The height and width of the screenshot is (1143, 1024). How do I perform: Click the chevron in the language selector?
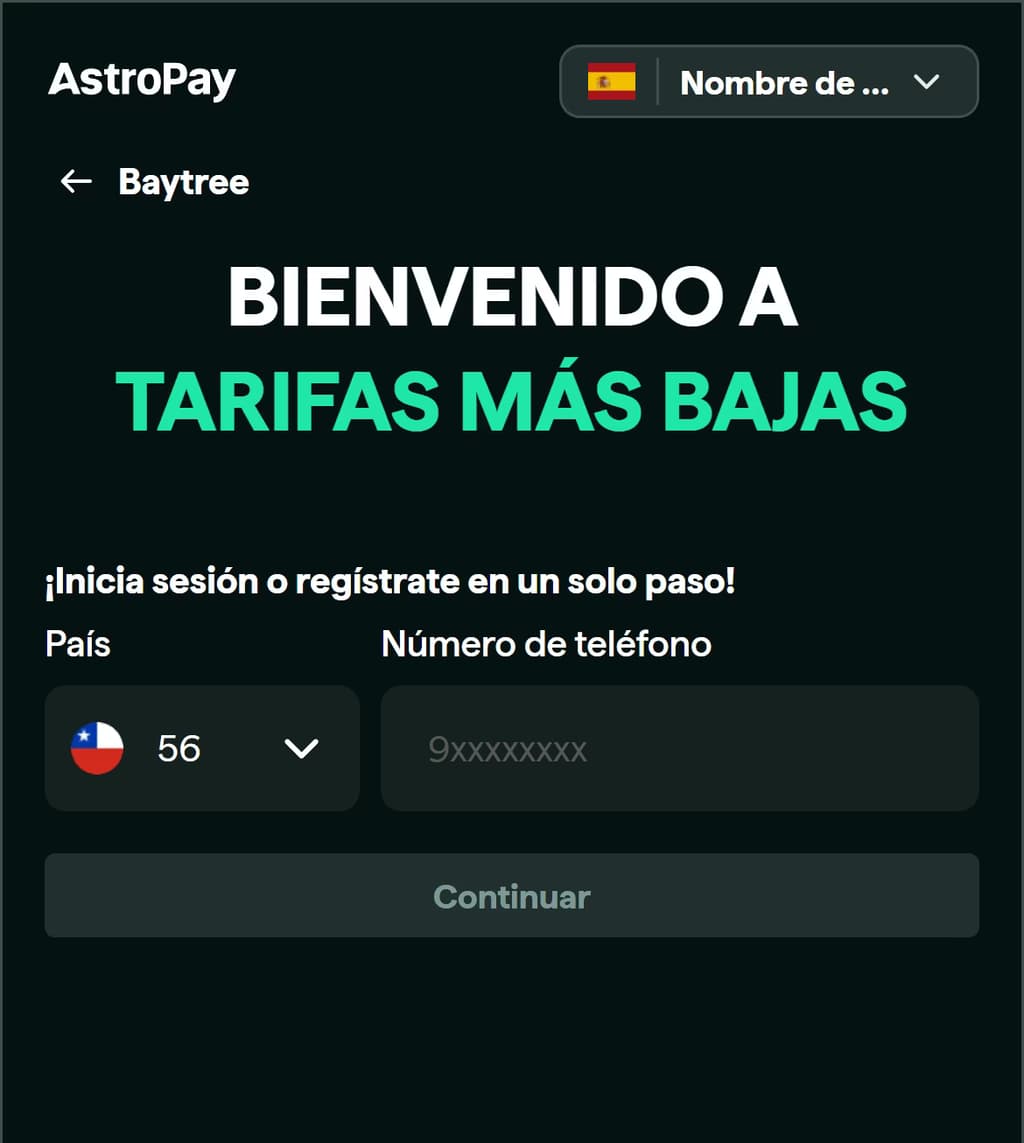pos(928,83)
